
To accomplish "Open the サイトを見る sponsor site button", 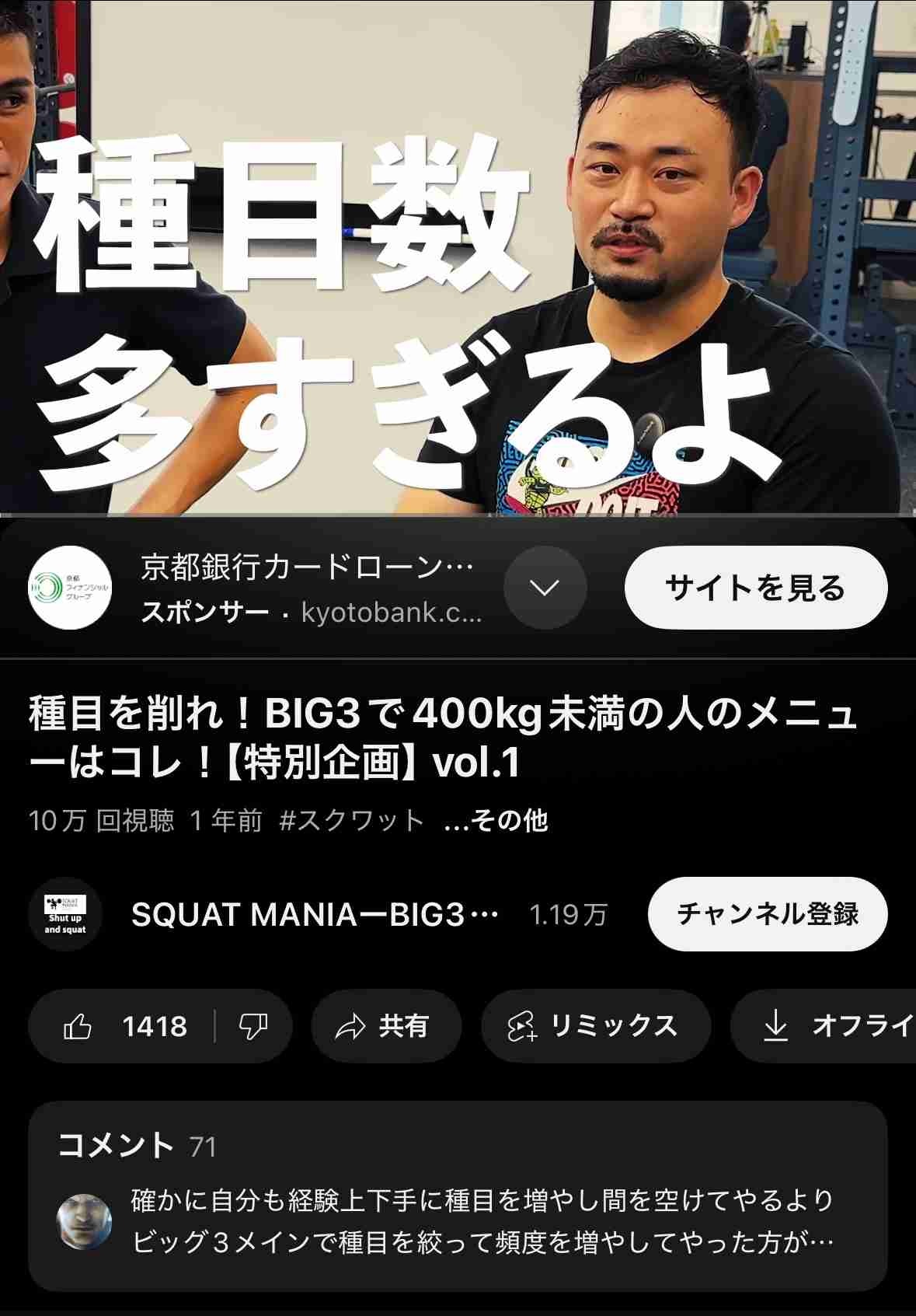I will click(755, 588).
